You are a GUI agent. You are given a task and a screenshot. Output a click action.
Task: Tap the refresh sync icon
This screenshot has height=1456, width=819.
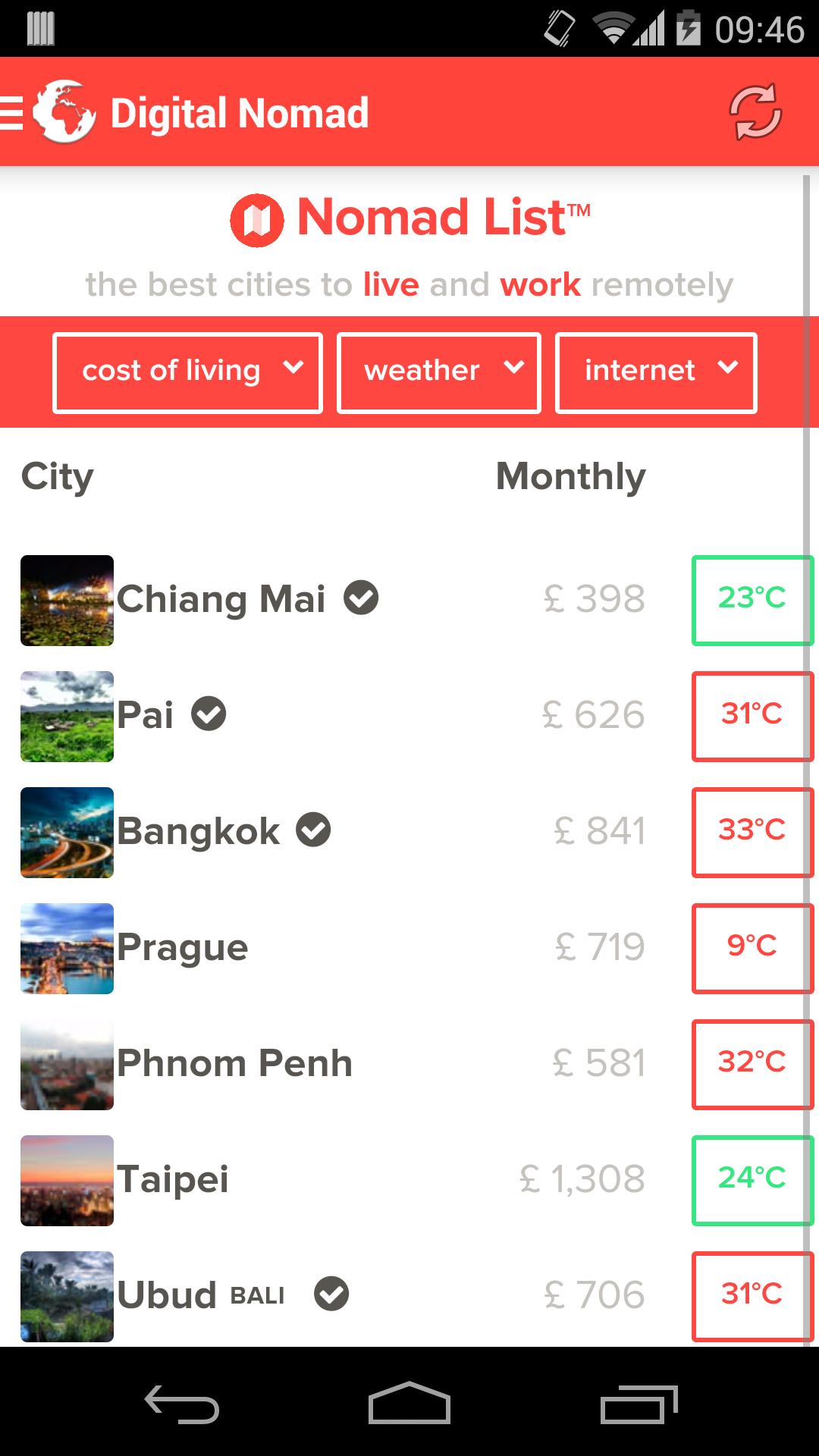[x=756, y=113]
